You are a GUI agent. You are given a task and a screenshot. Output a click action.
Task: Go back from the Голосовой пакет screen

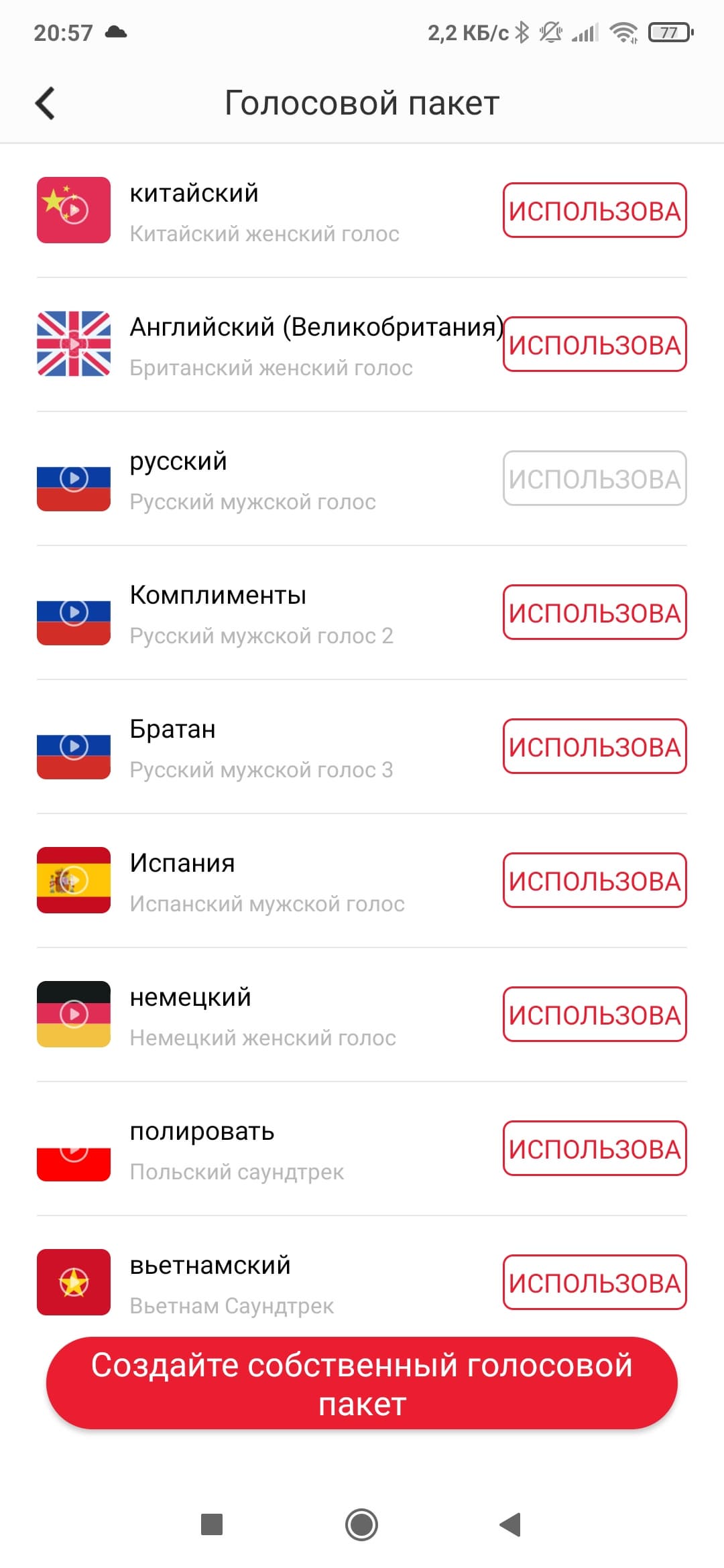pos(45,103)
